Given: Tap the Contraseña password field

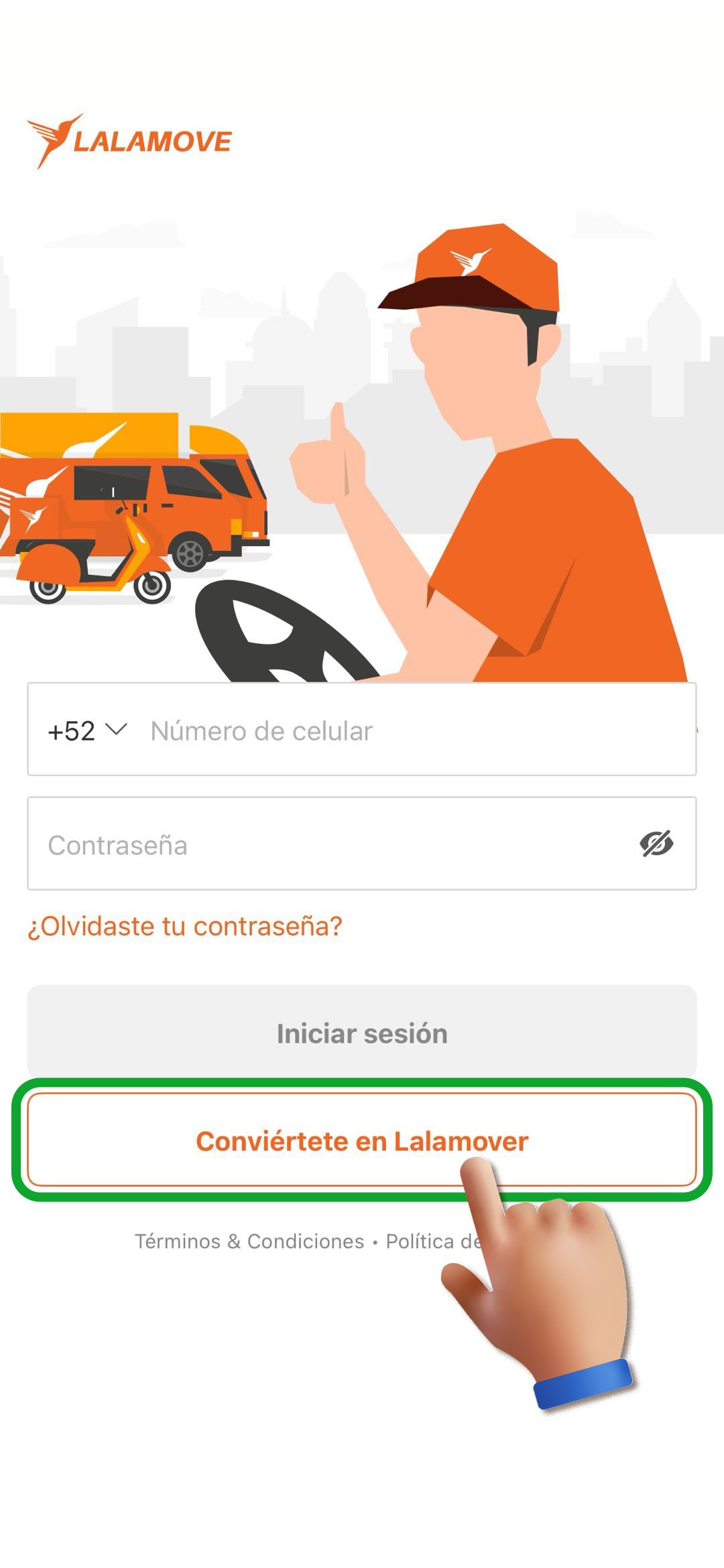Looking at the screenshot, I should click(x=322, y=844).
